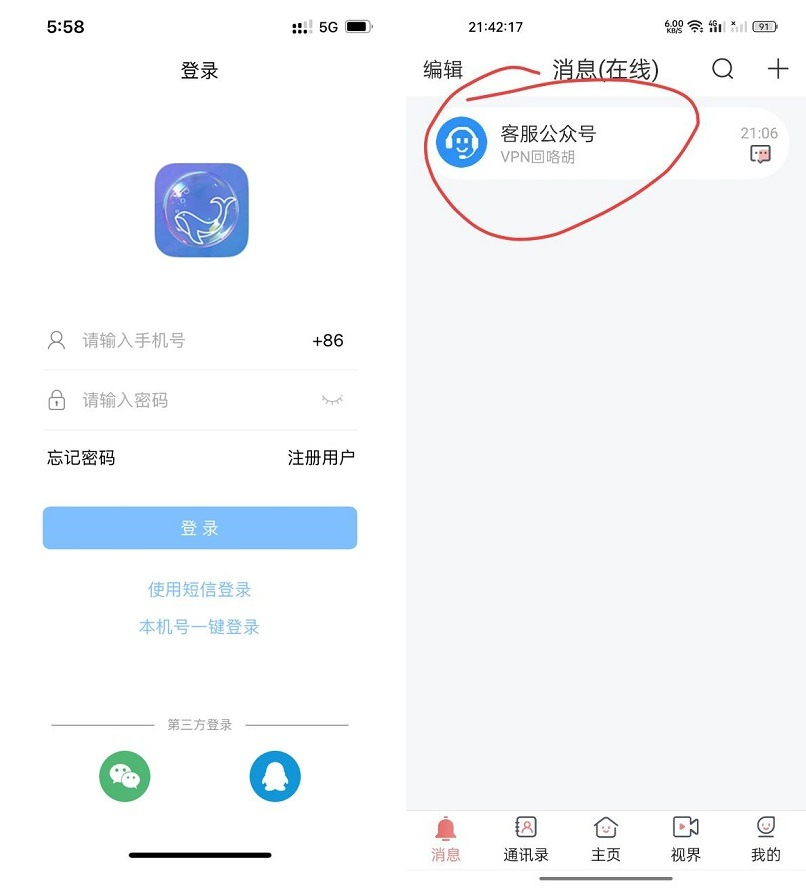
Task: Tap 编辑 in the messages header
Action: (x=443, y=70)
